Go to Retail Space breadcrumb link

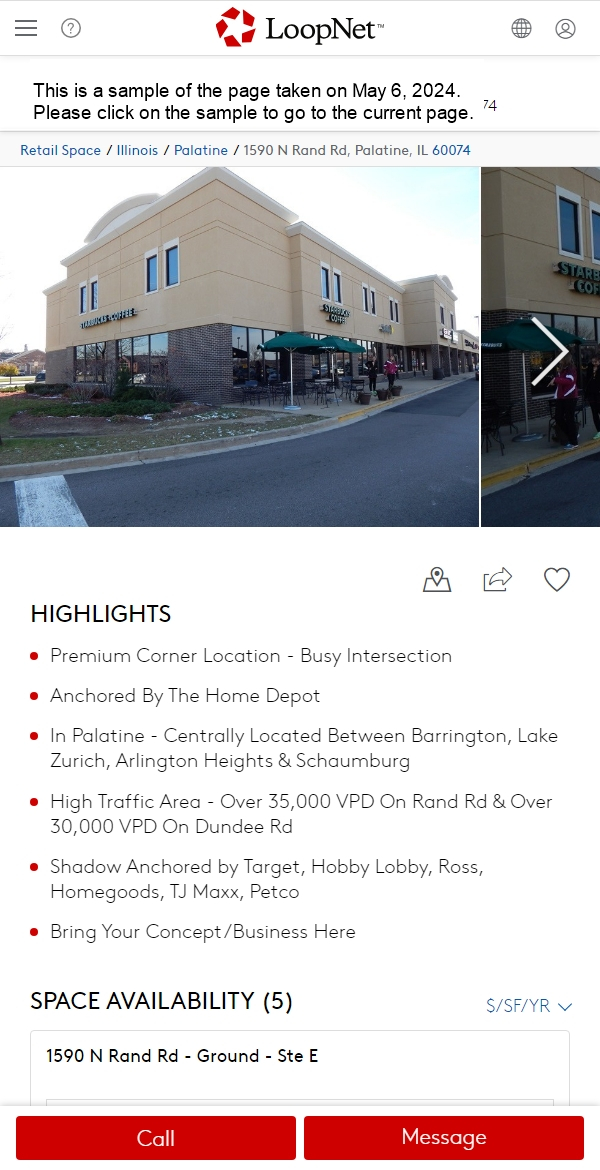(x=60, y=150)
